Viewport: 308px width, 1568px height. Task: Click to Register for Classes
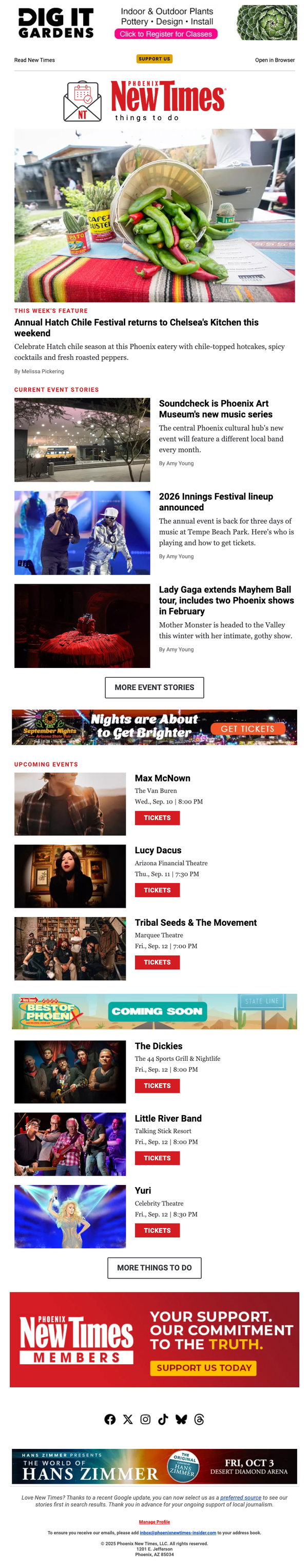tap(166, 34)
